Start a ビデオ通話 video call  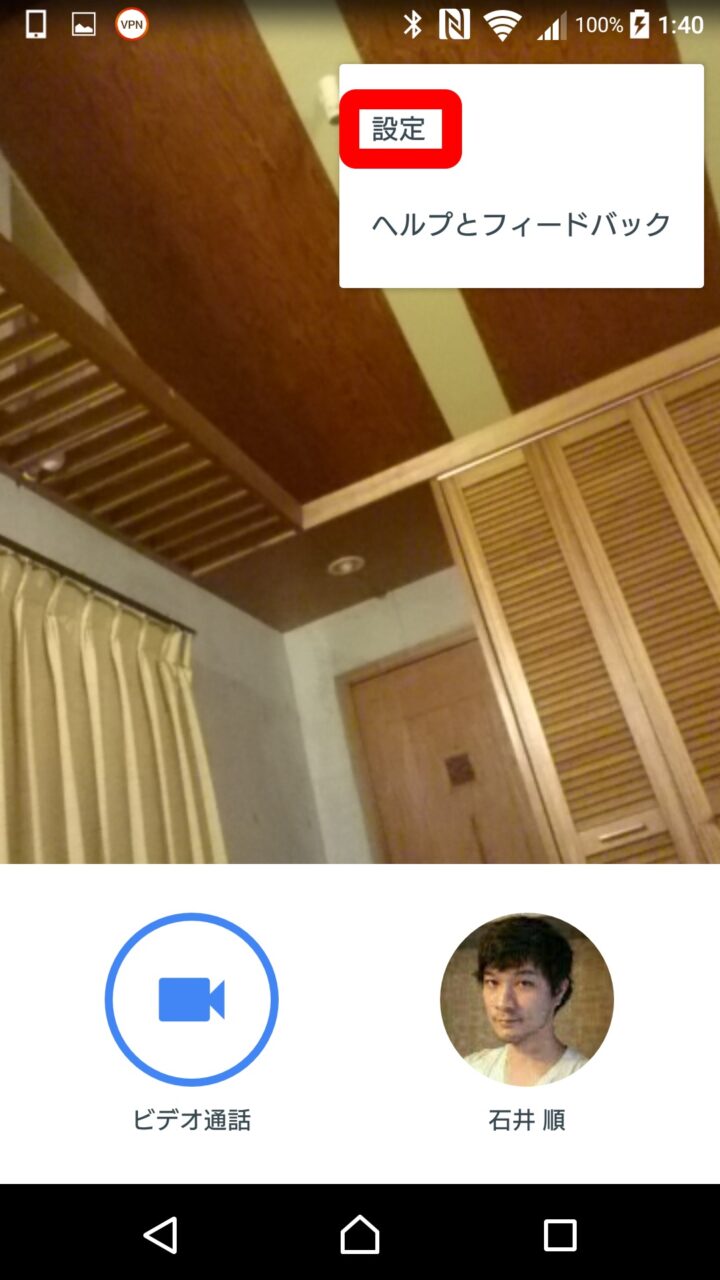click(191, 999)
